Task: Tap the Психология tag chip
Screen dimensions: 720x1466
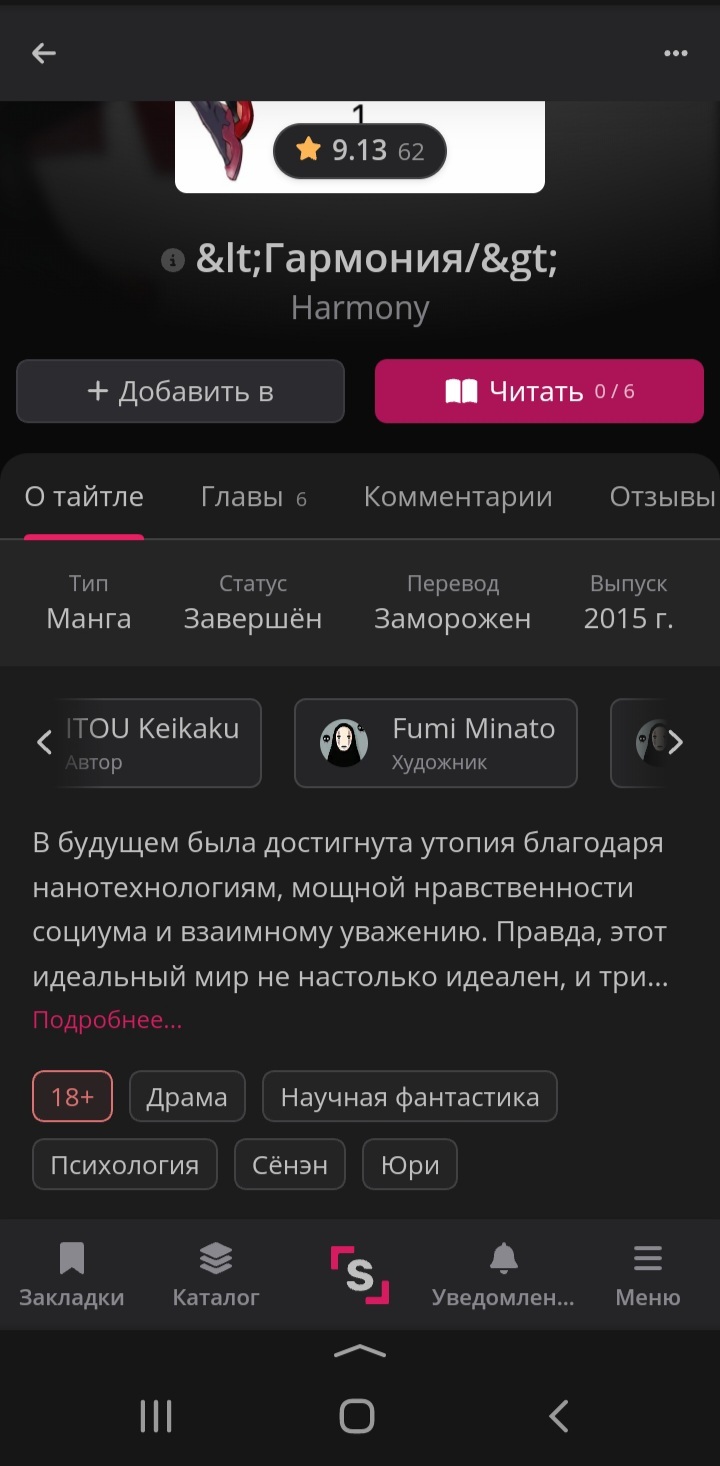Action: pos(125,1165)
